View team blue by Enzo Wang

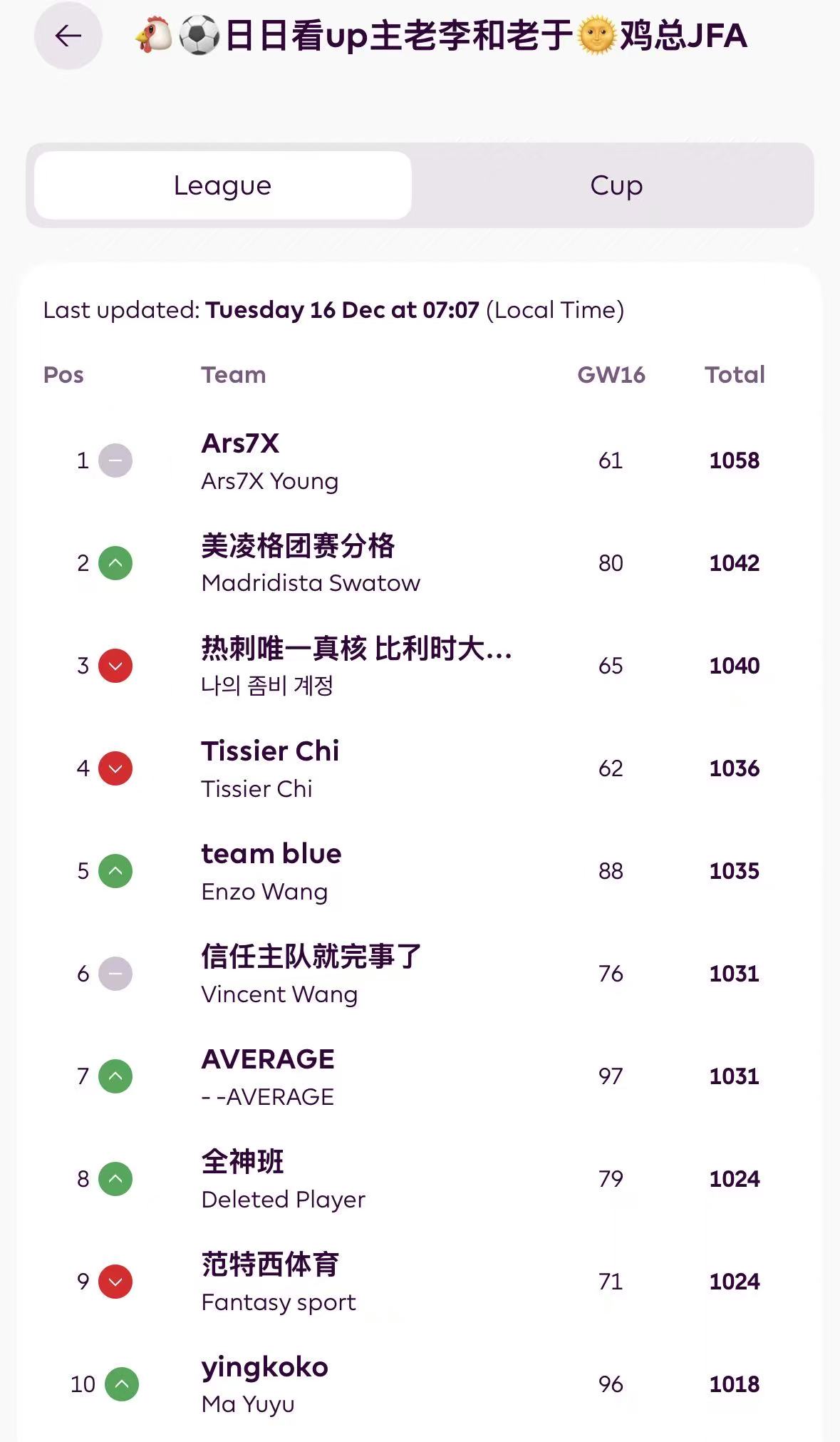[x=271, y=855]
